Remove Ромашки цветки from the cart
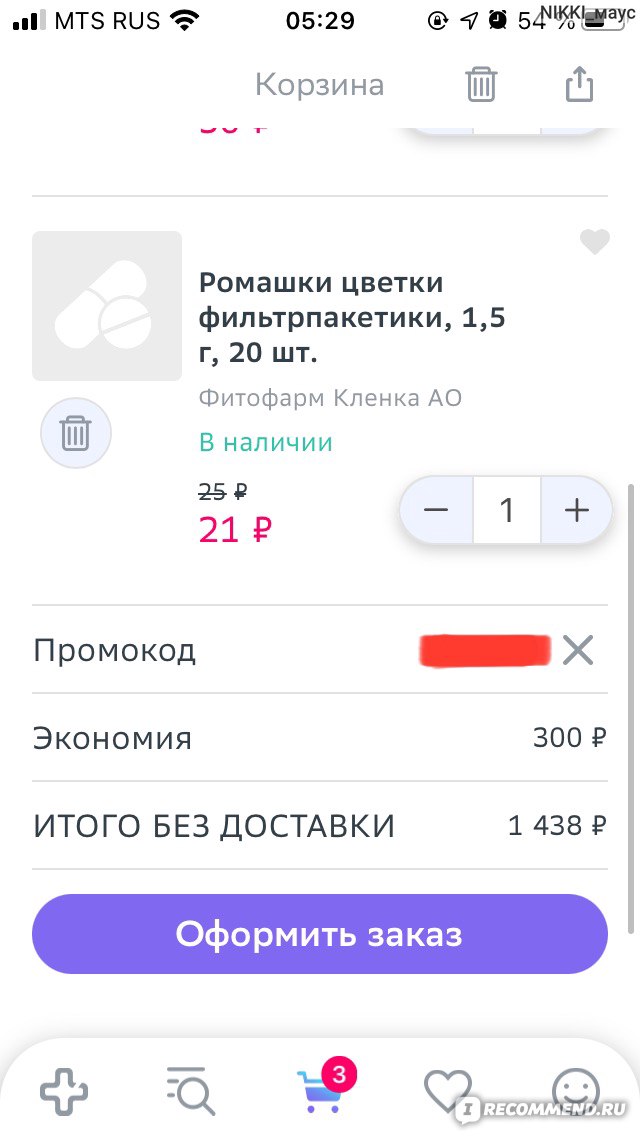The width and height of the screenshot is (640, 1136). [75, 433]
